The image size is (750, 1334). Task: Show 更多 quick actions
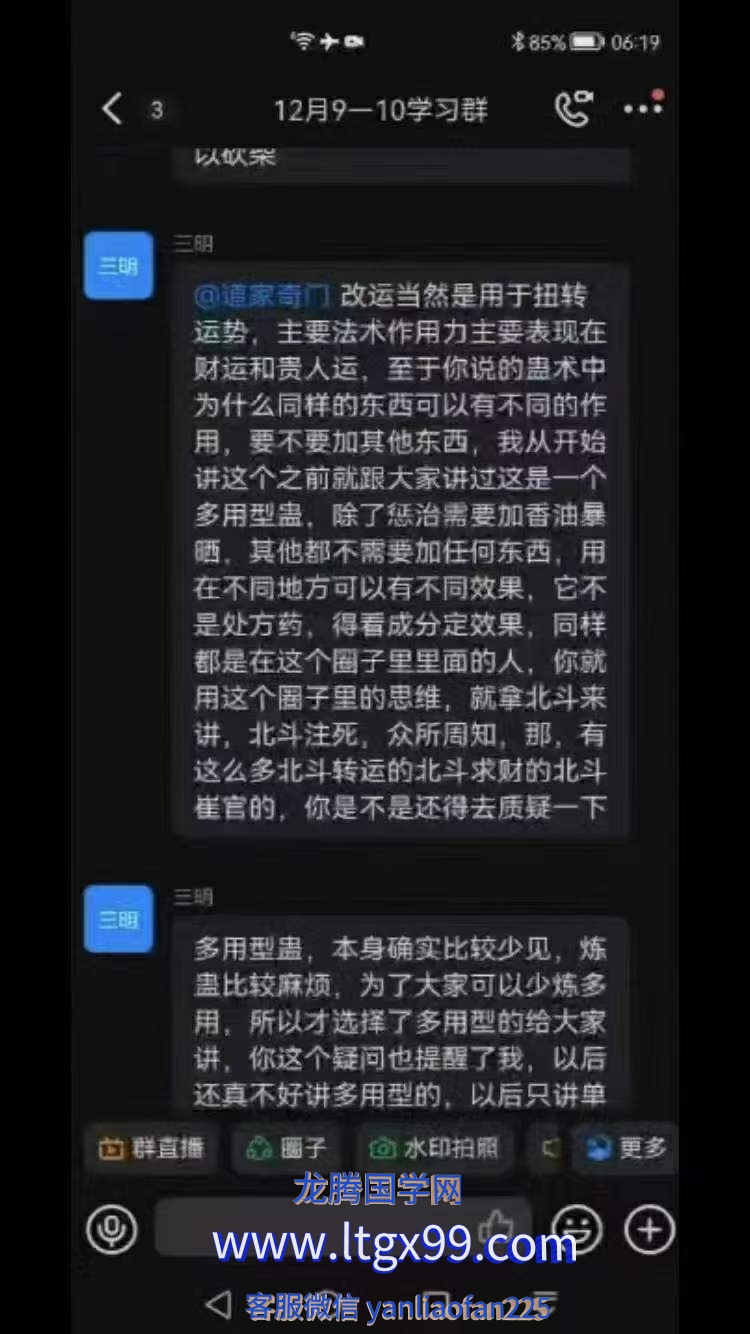[627, 1148]
